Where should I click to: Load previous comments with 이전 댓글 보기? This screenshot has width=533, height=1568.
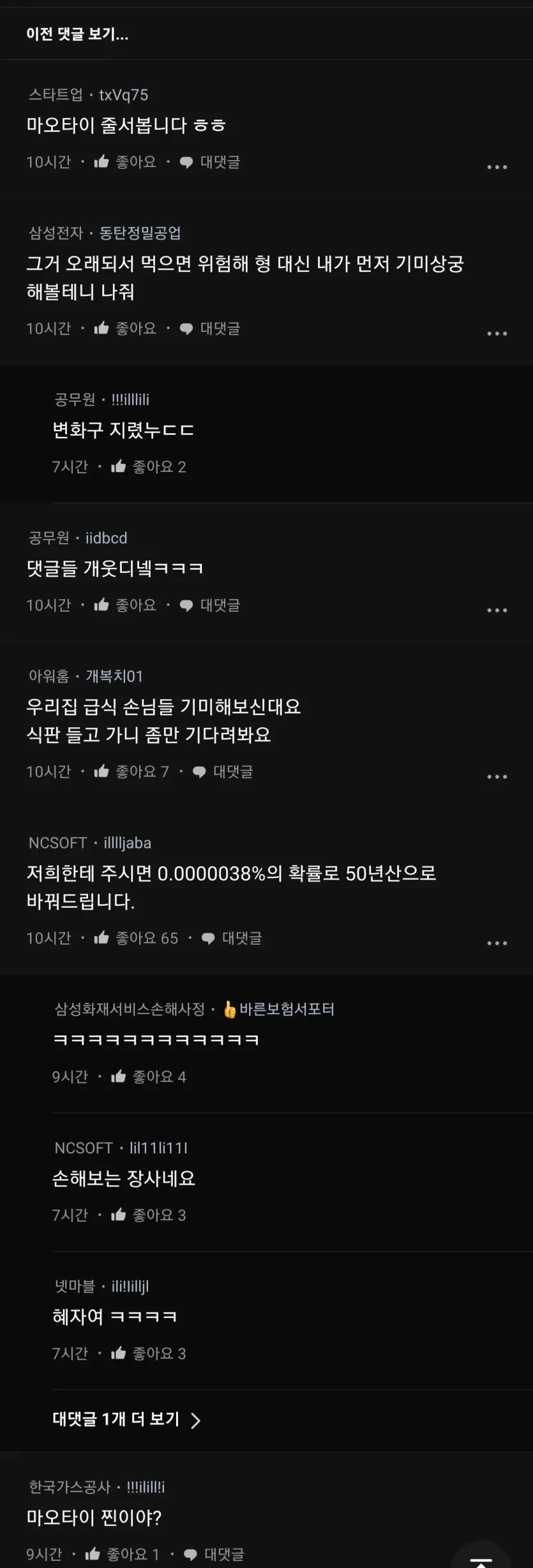click(77, 34)
